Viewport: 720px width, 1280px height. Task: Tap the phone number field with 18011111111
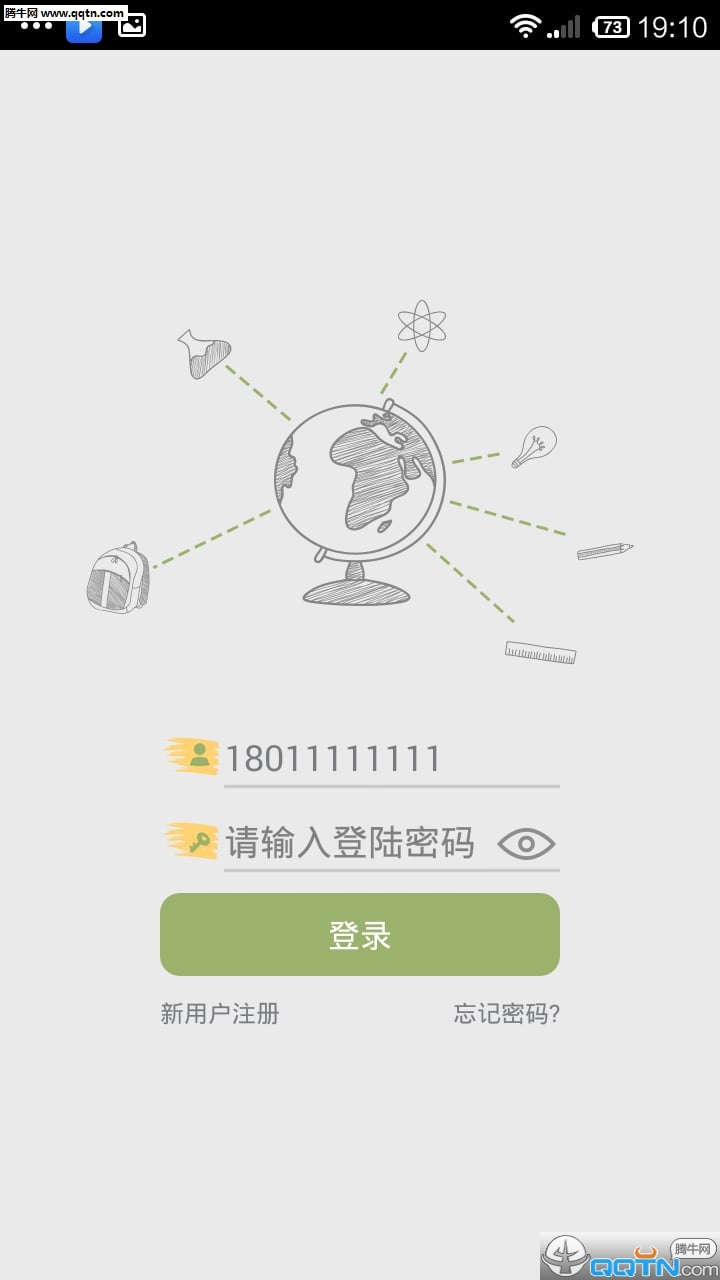[x=390, y=759]
